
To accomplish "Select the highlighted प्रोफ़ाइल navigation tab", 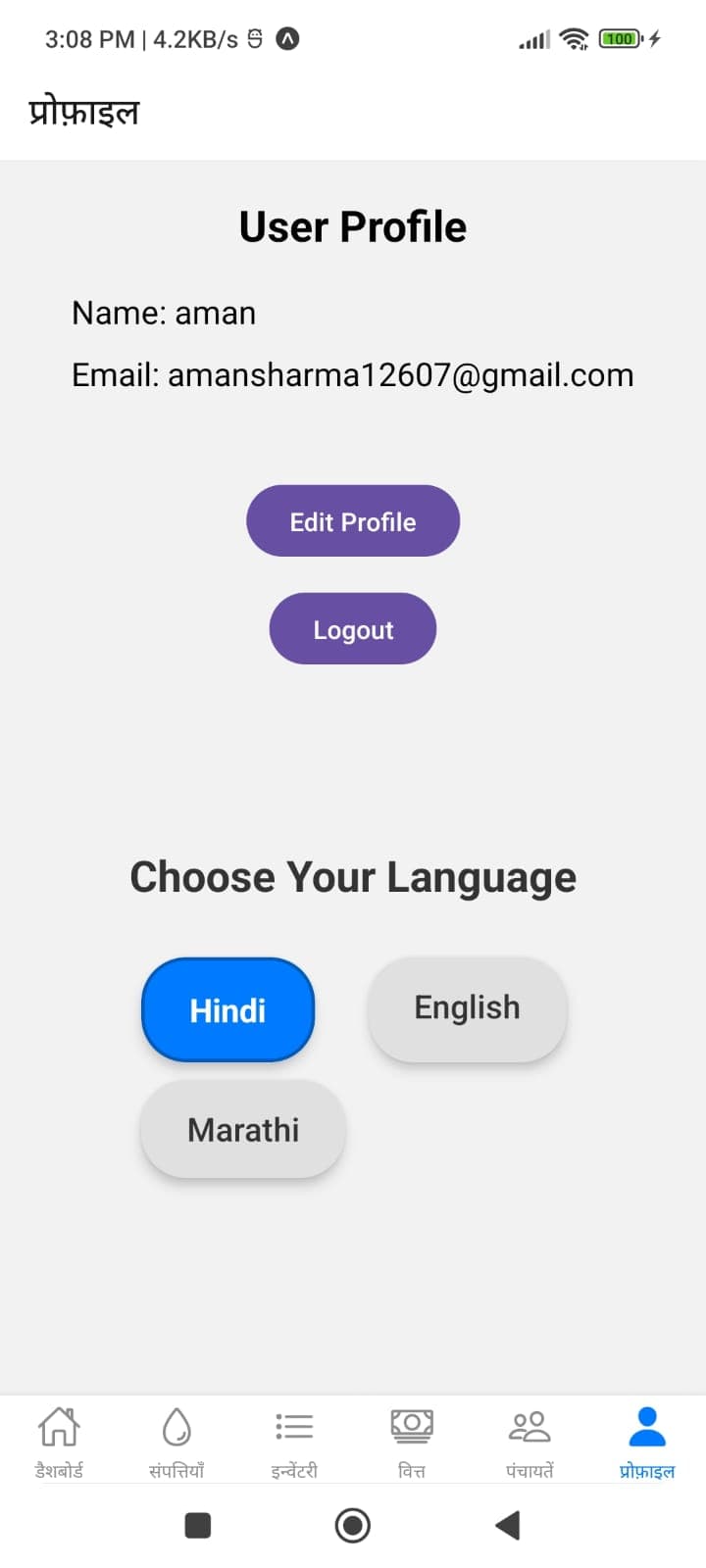I will coord(647,1441).
